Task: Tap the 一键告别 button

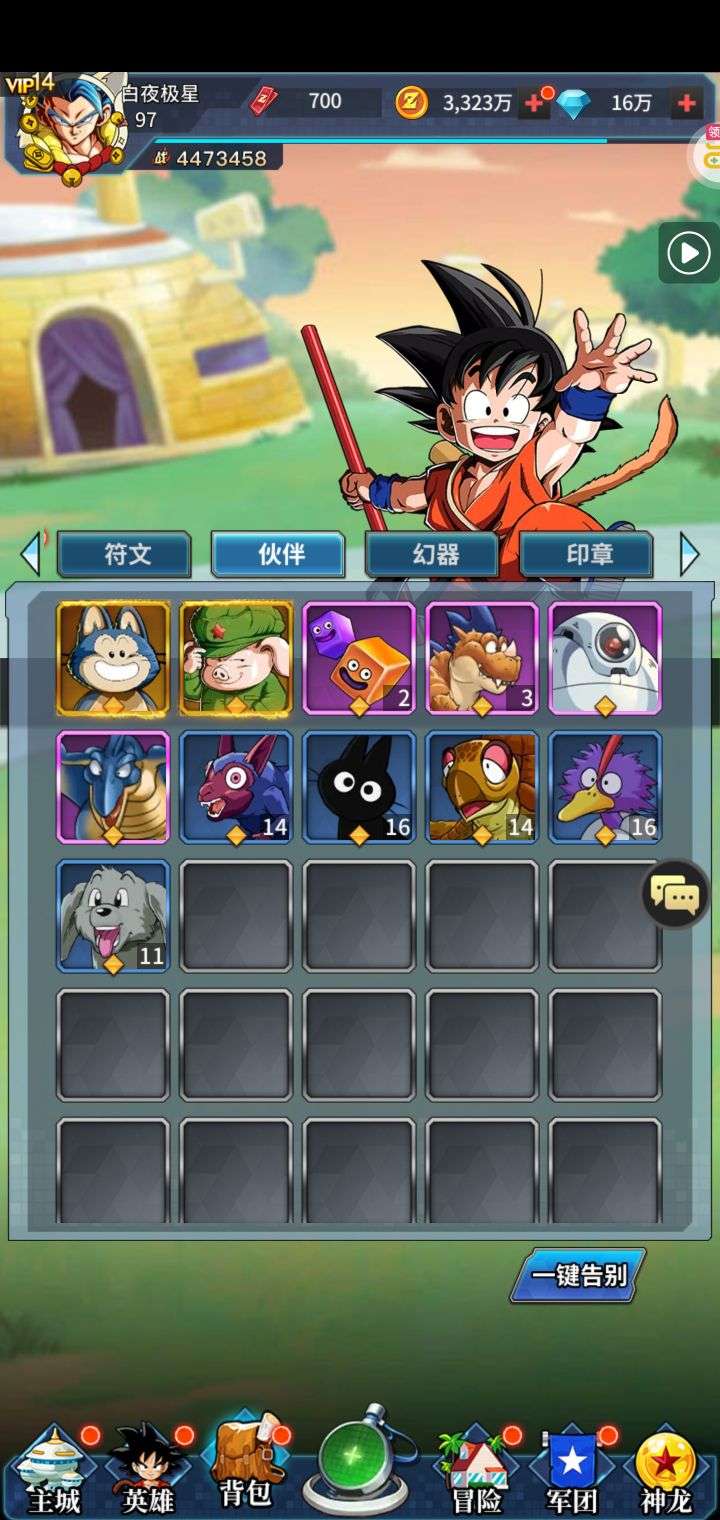Action: (x=578, y=1275)
